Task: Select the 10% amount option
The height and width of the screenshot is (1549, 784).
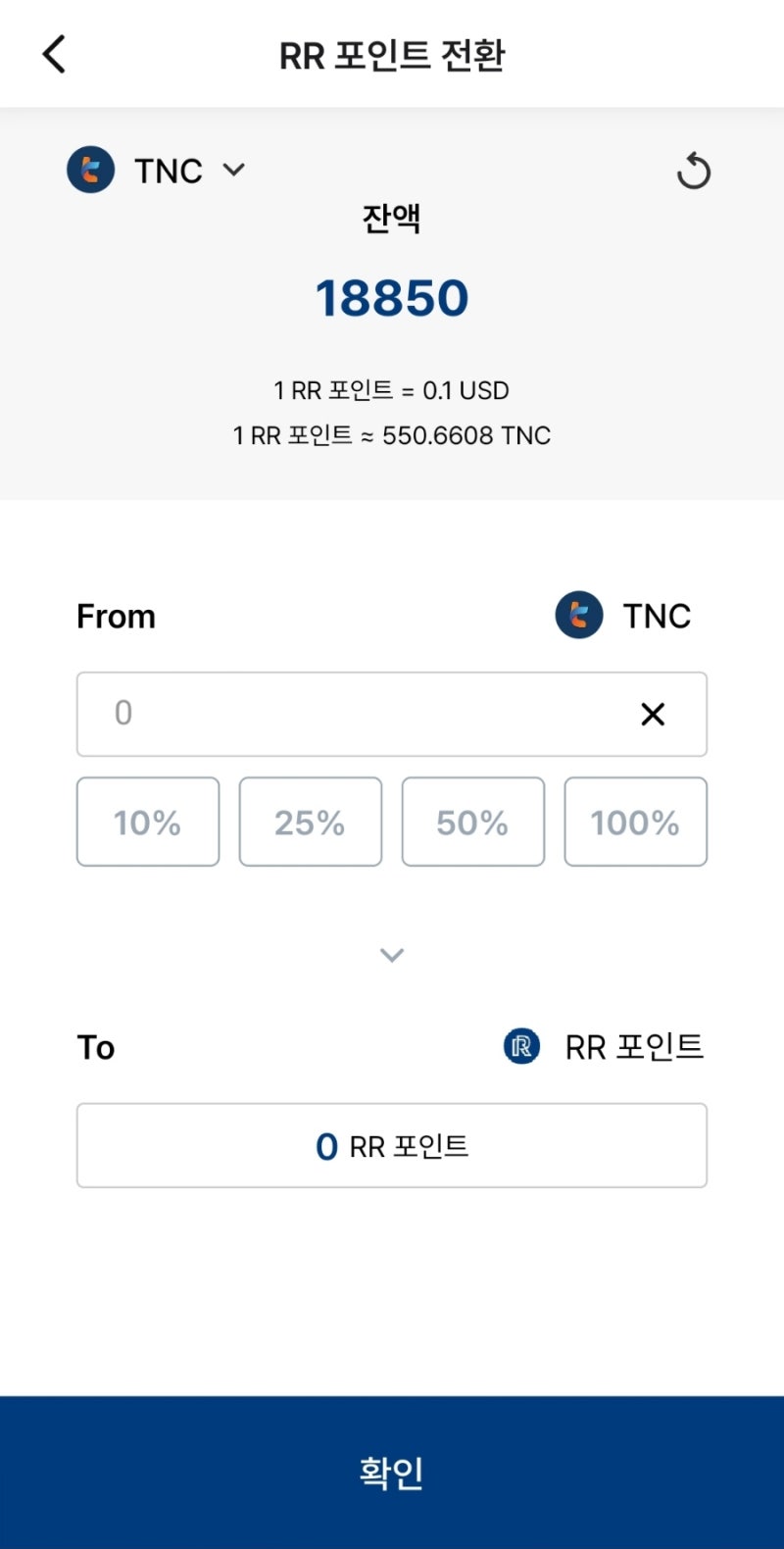Action: pyautogui.click(x=147, y=822)
